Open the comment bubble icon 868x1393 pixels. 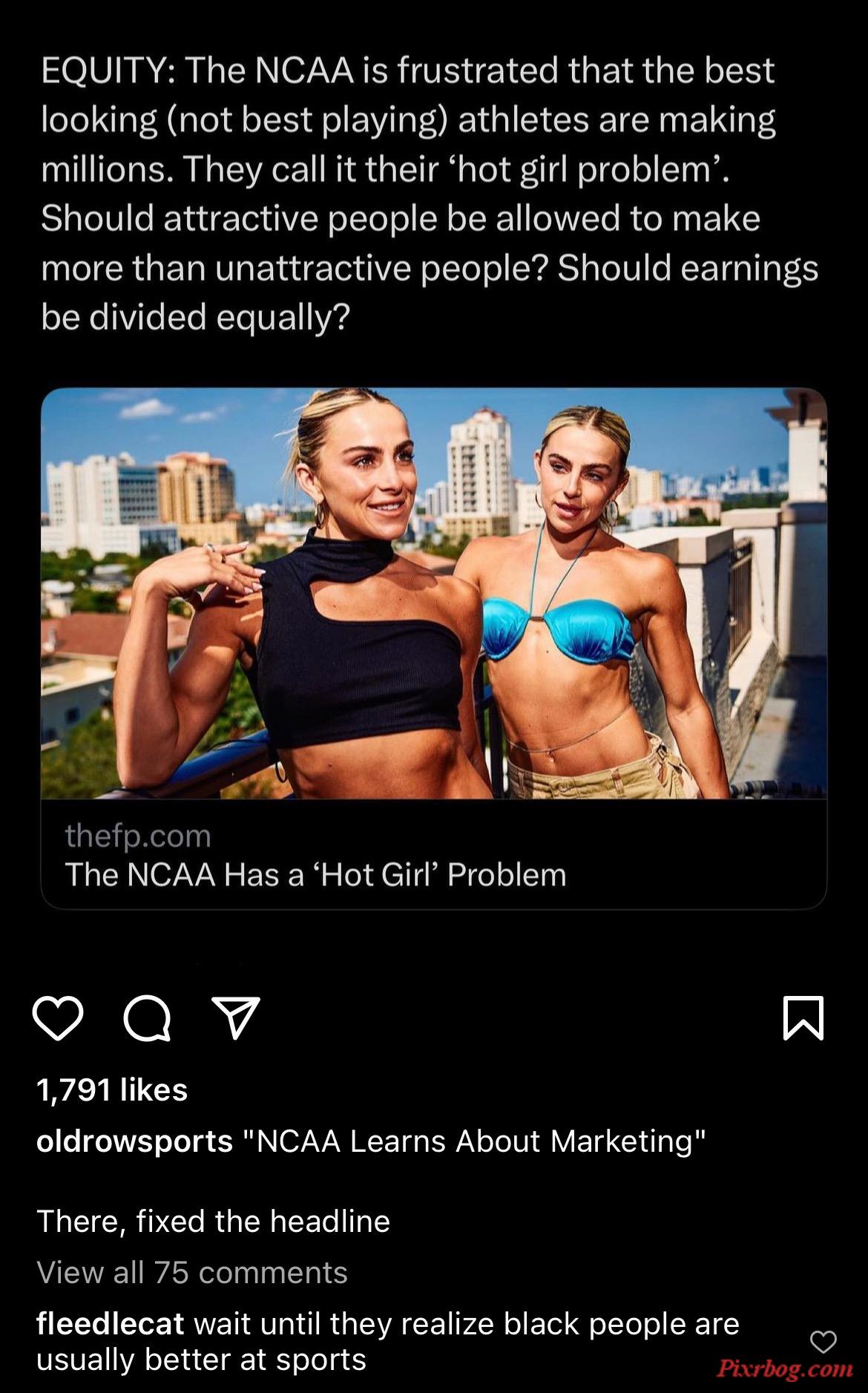(147, 1018)
